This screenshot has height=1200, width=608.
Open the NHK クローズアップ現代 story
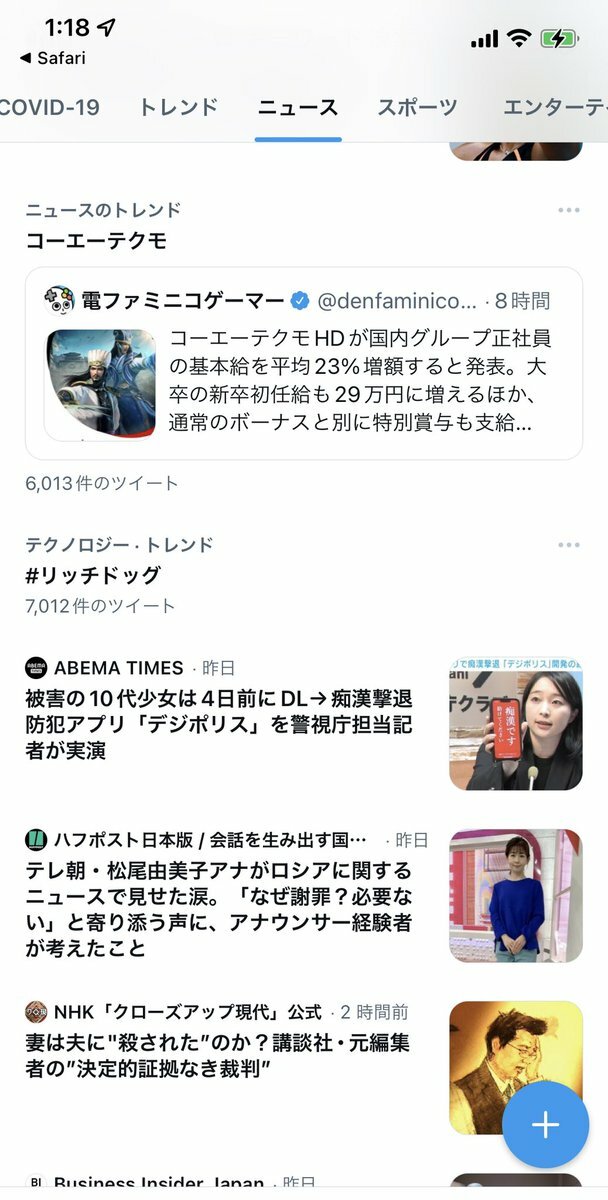click(x=220, y=1056)
